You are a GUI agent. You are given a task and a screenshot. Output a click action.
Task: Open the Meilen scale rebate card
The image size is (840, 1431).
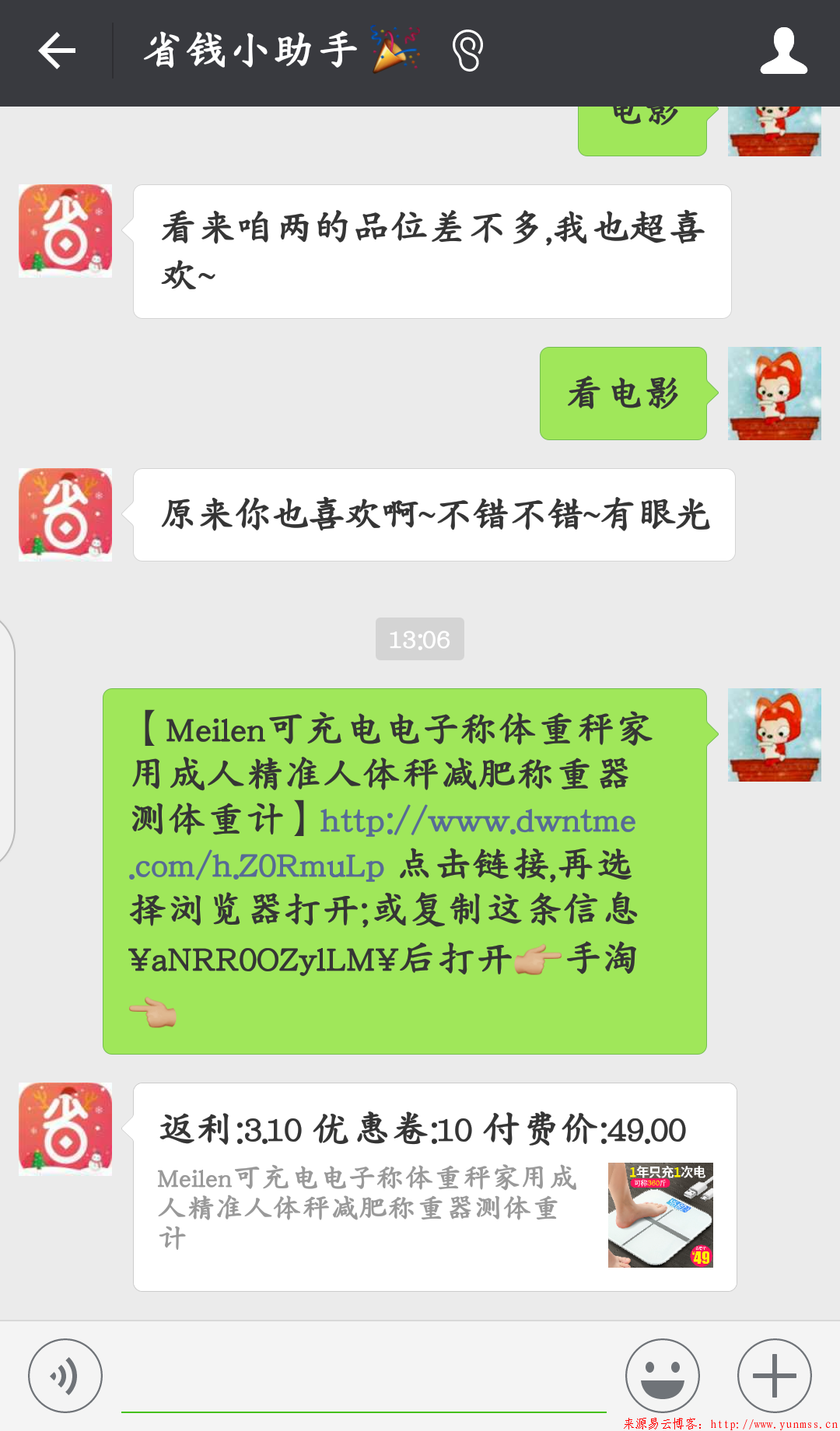click(x=435, y=1187)
